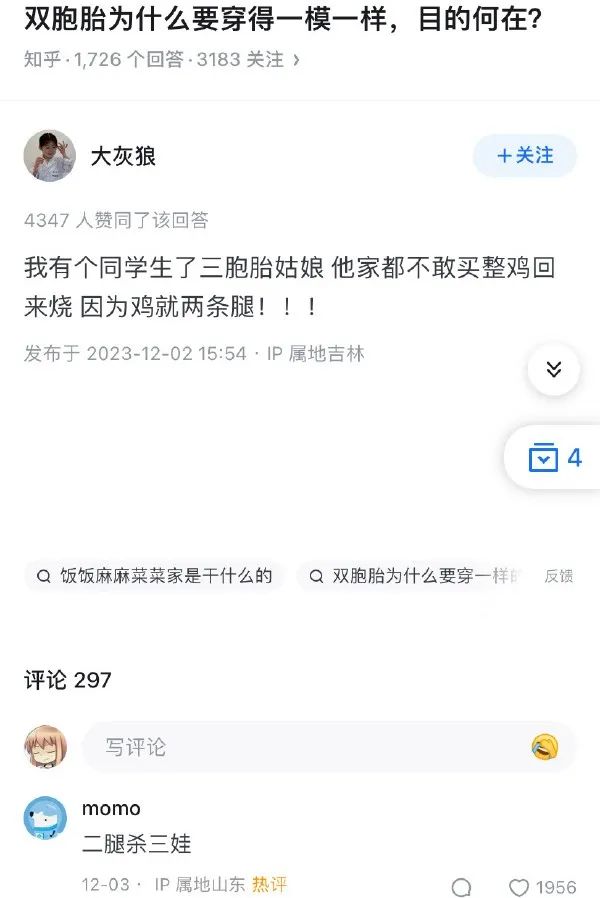600x898 pixels.
Task: Open the emoji picker in comment box
Action: tap(545, 747)
